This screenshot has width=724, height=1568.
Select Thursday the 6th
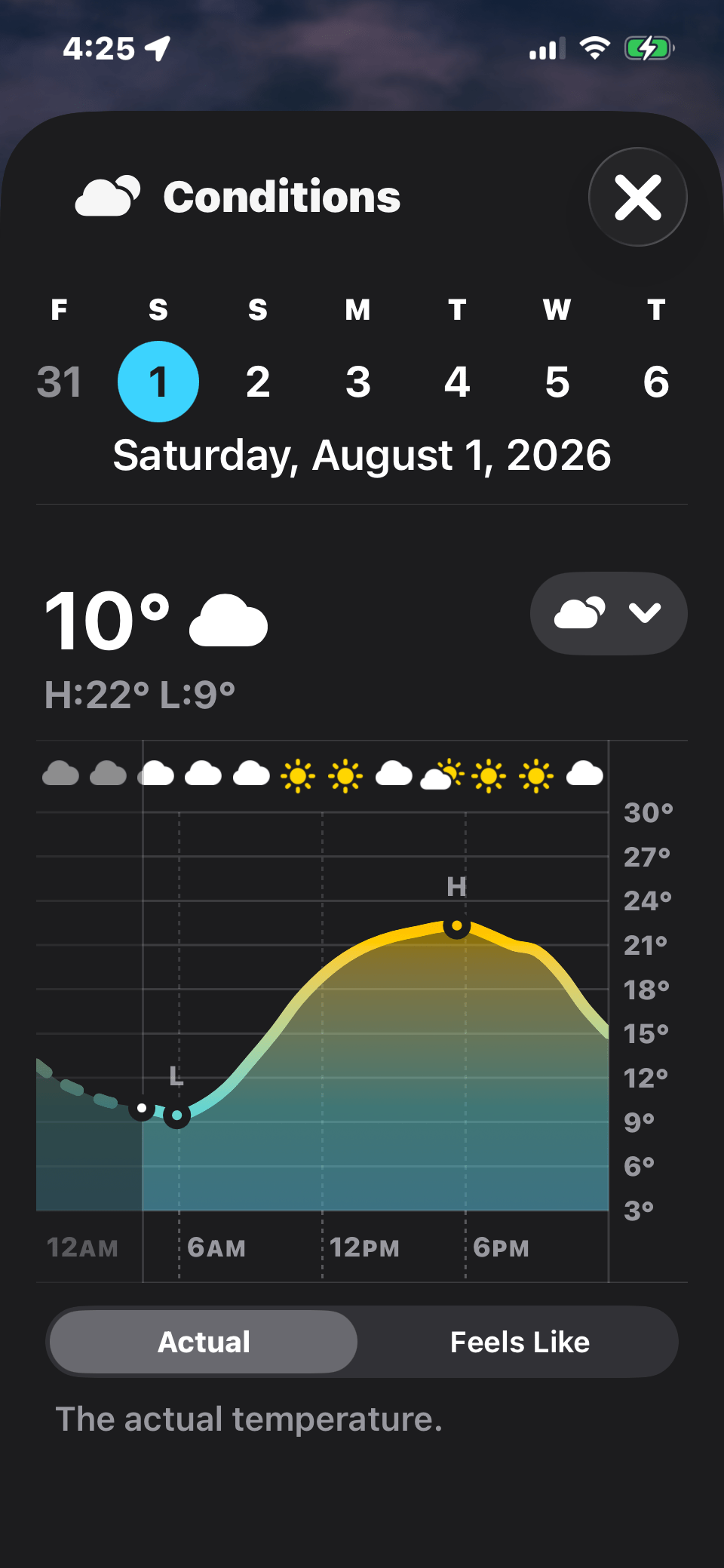tap(656, 382)
